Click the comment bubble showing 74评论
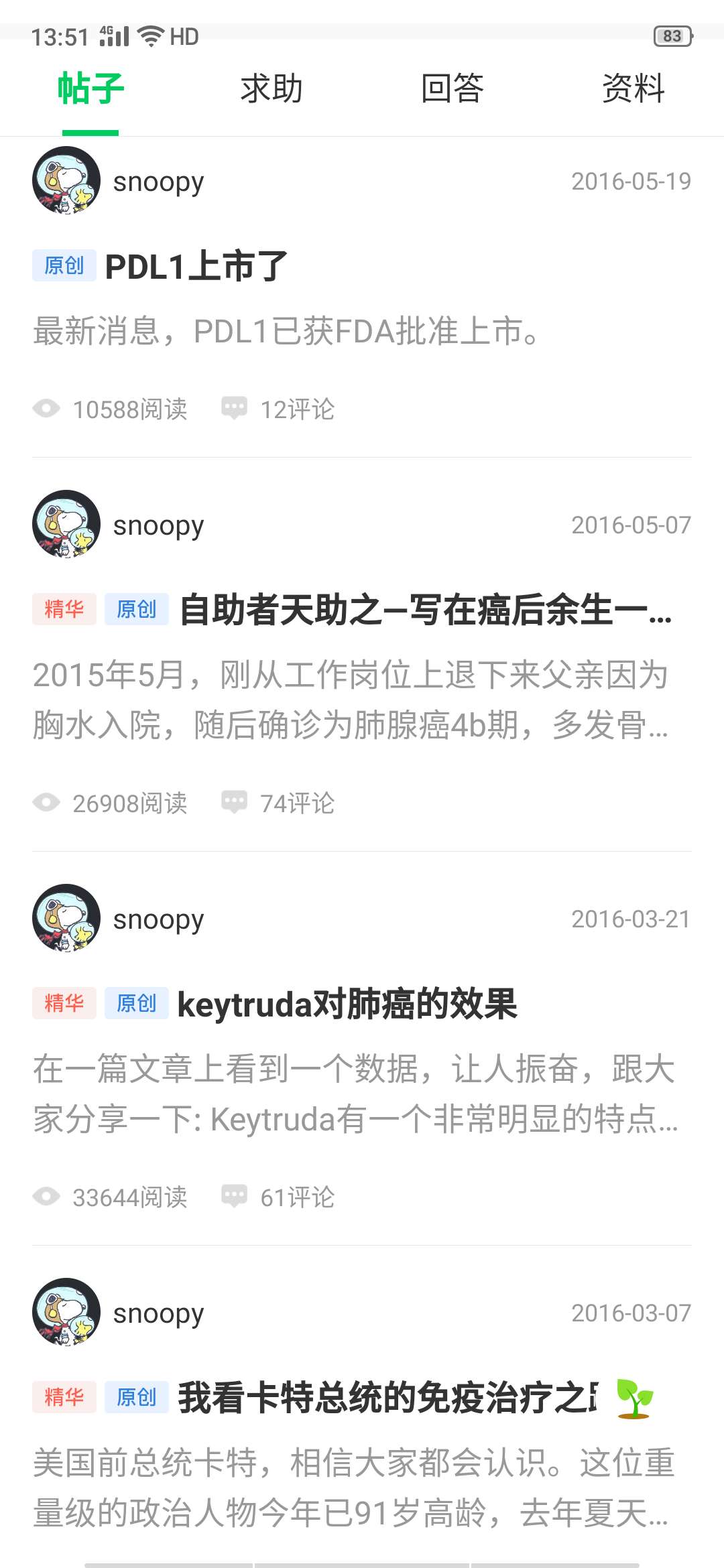This screenshot has width=724, height=1568. 235,801
